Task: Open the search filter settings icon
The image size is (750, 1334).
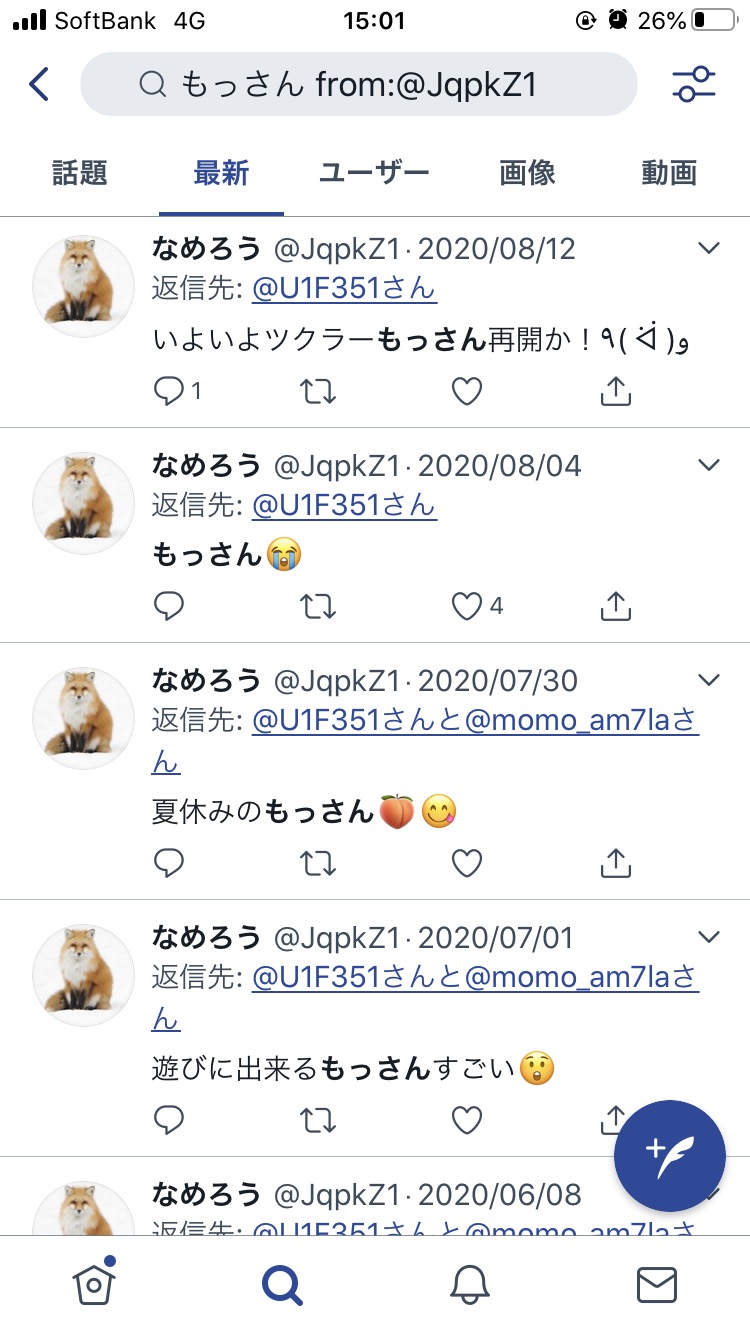Action: (x=694, y=85)
